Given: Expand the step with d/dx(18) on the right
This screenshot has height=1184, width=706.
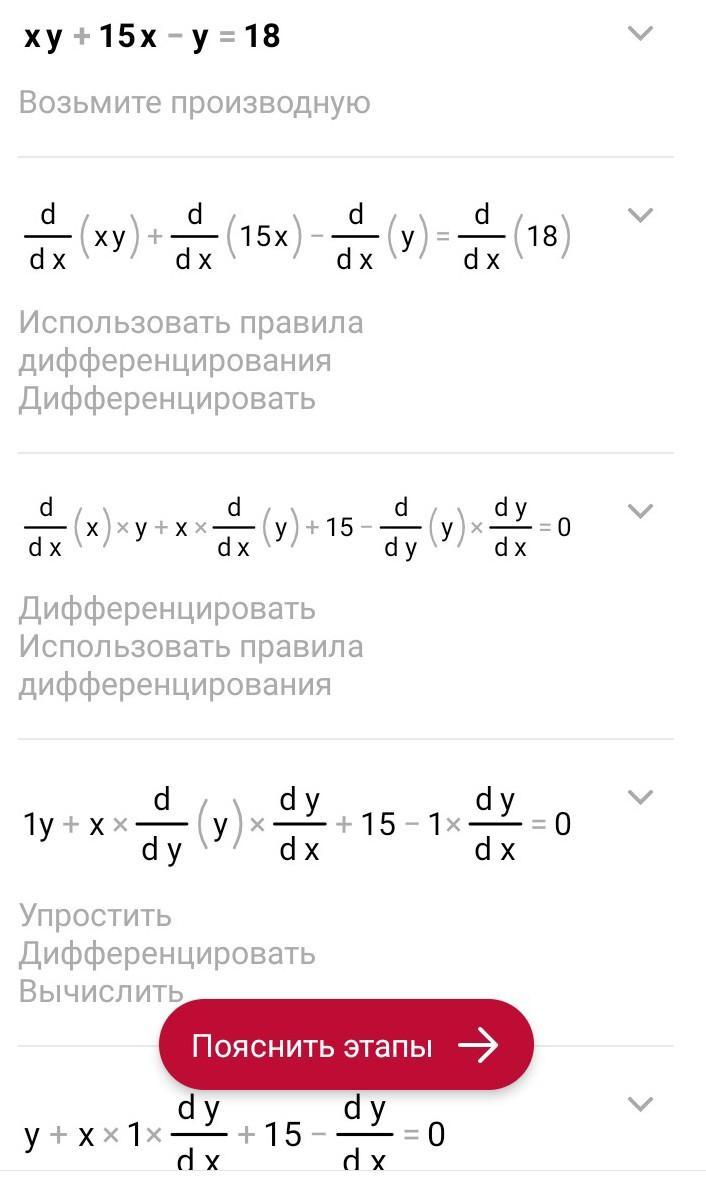Looking at the screenshot, I should [x=640, y=216].
